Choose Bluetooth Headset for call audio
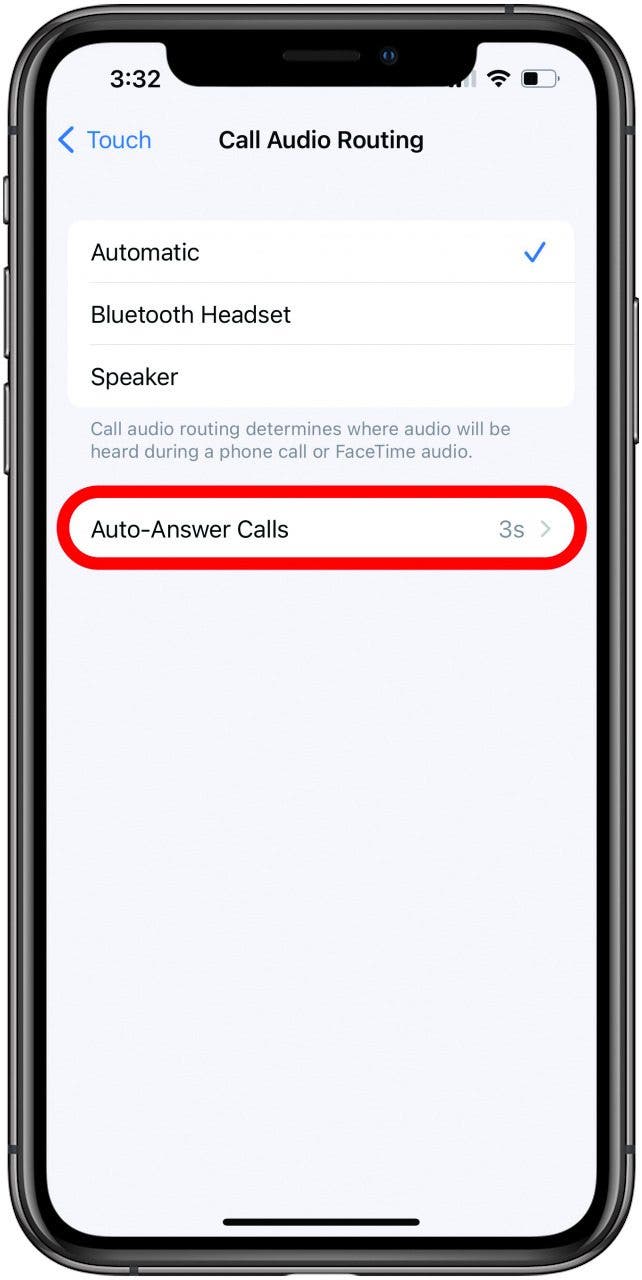The width and height of the screenshot is (642, 1280). tap(320, 315)
